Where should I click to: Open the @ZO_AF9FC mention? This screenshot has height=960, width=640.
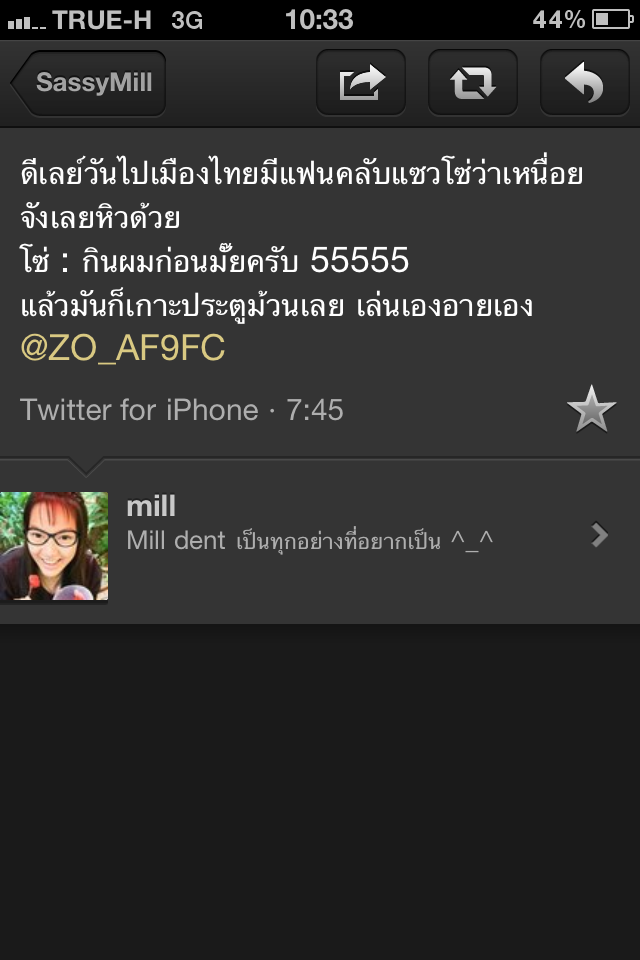coord(122,348)
